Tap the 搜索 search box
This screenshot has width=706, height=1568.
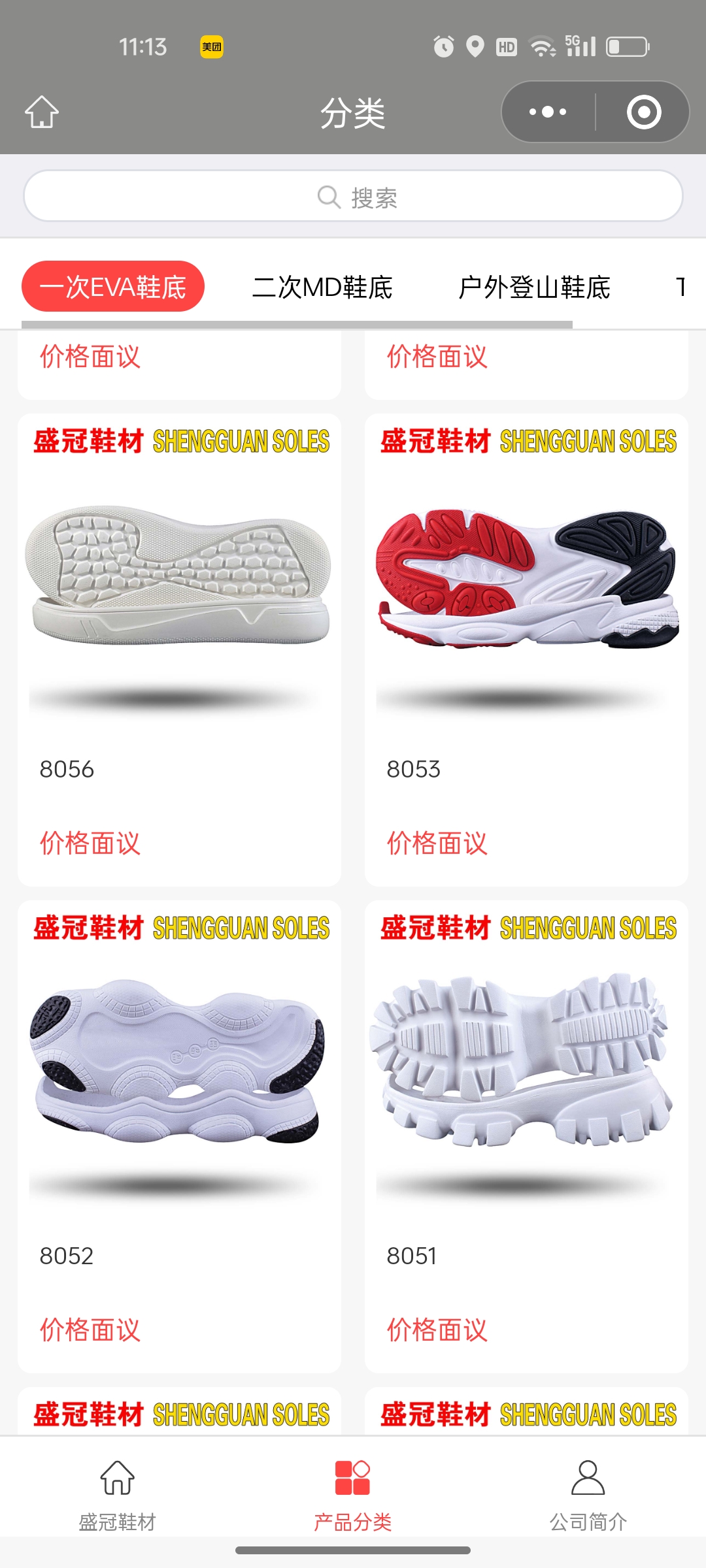point(353,197)
